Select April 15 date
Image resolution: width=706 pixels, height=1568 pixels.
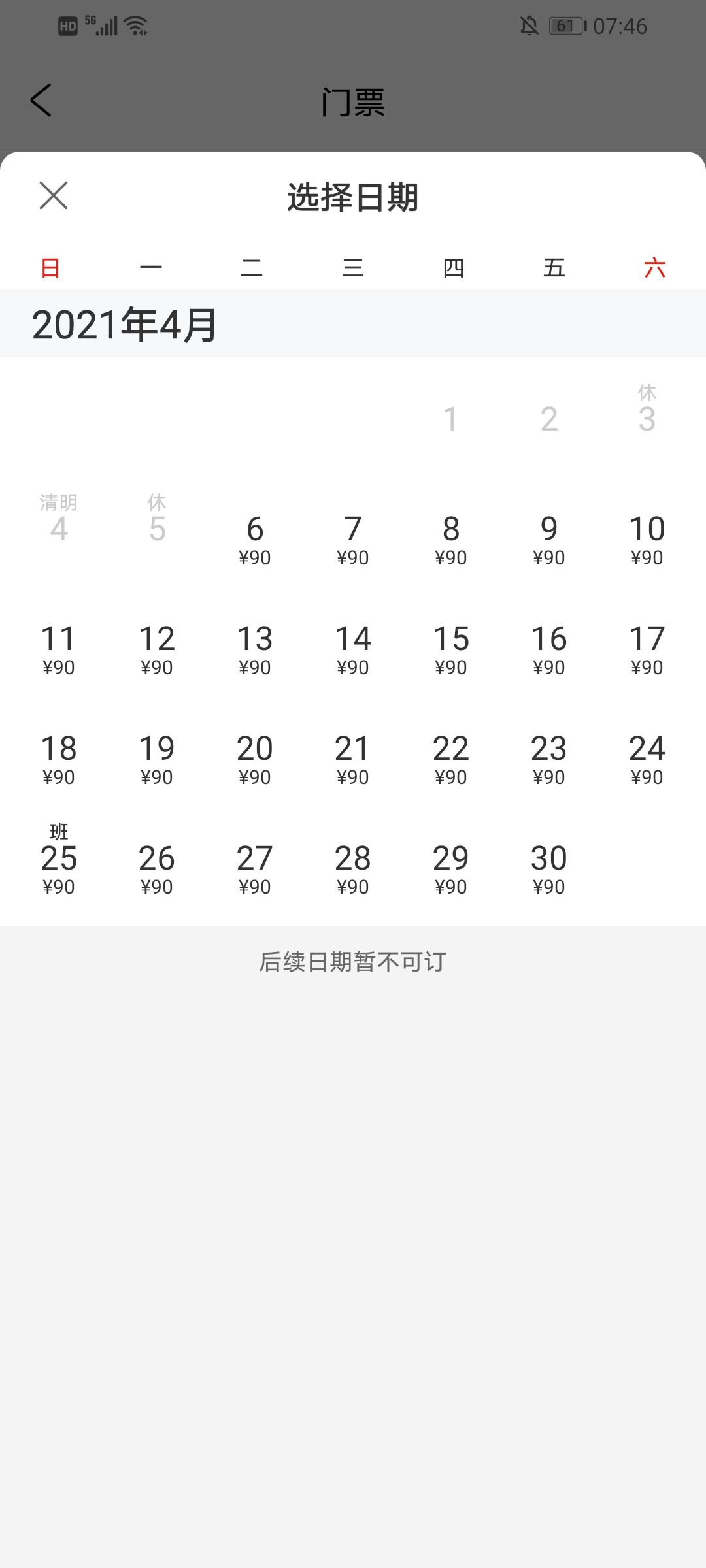pos(451,649)
